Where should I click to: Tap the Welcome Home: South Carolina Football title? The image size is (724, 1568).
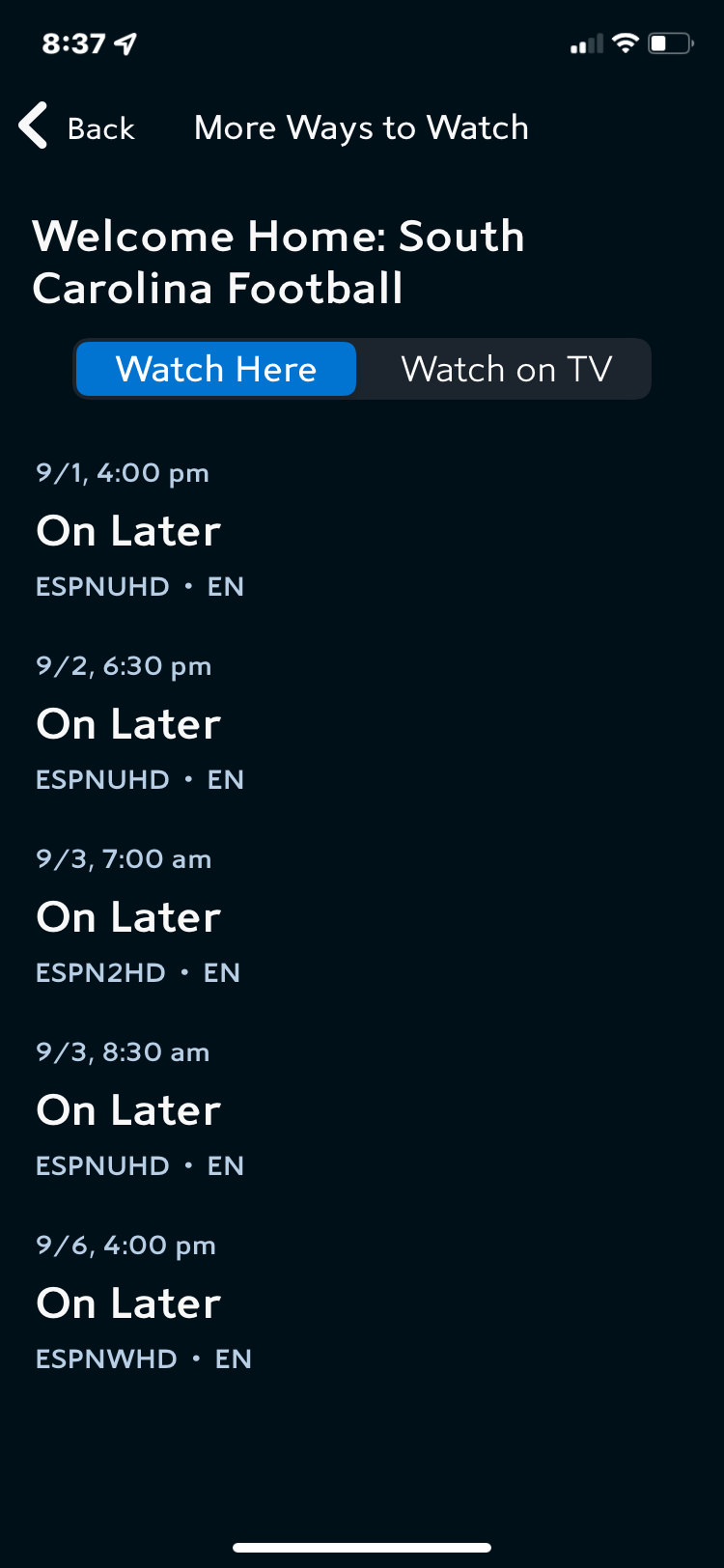pos(280,261)
